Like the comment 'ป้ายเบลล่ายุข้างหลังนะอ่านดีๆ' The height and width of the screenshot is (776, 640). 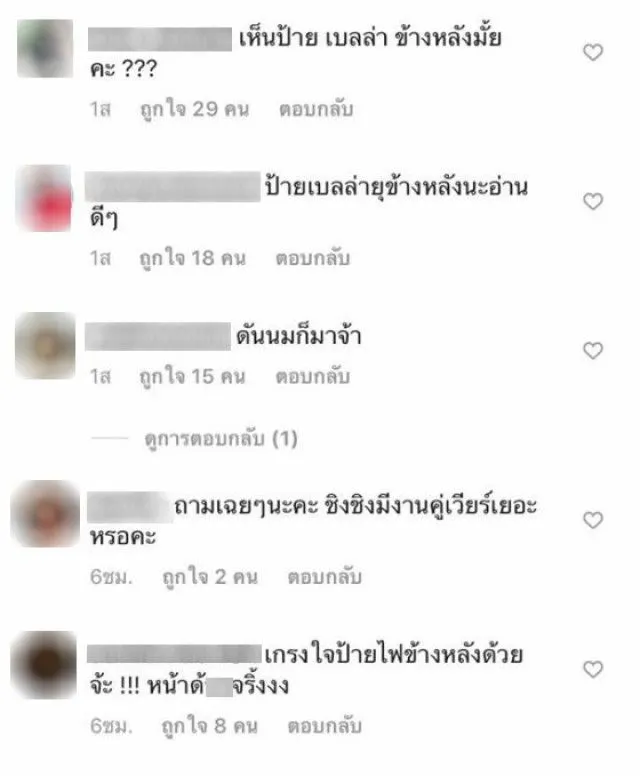[593, 201]
